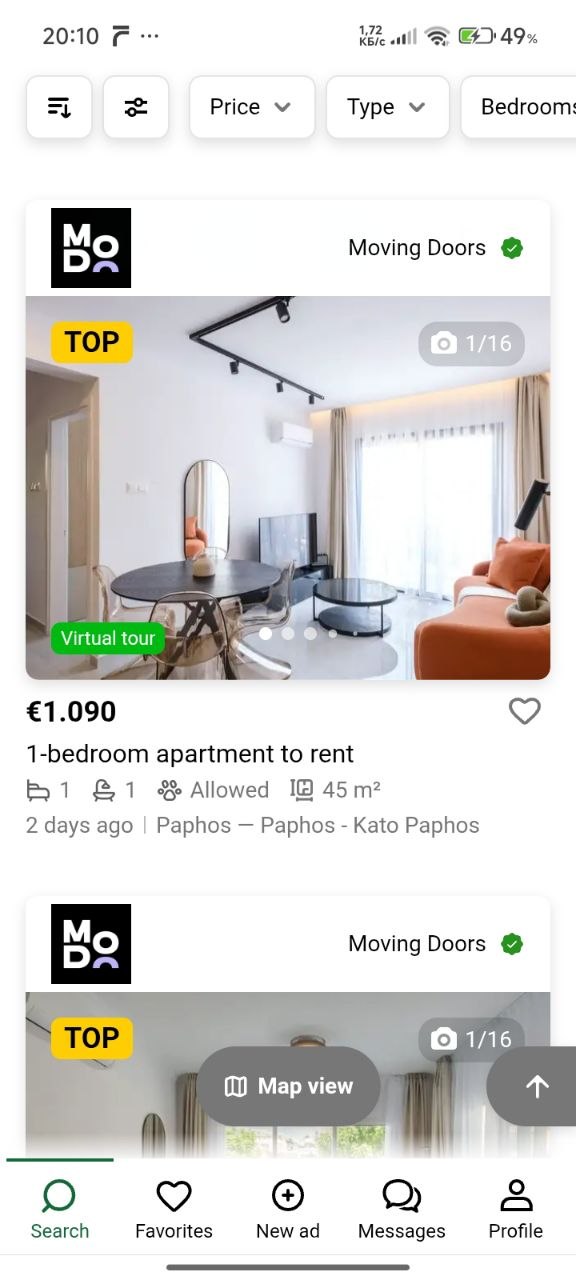
Task: Open the 1-bedroom apartment to rent listing
Action: pyautogui.click(x=190, y=753)
